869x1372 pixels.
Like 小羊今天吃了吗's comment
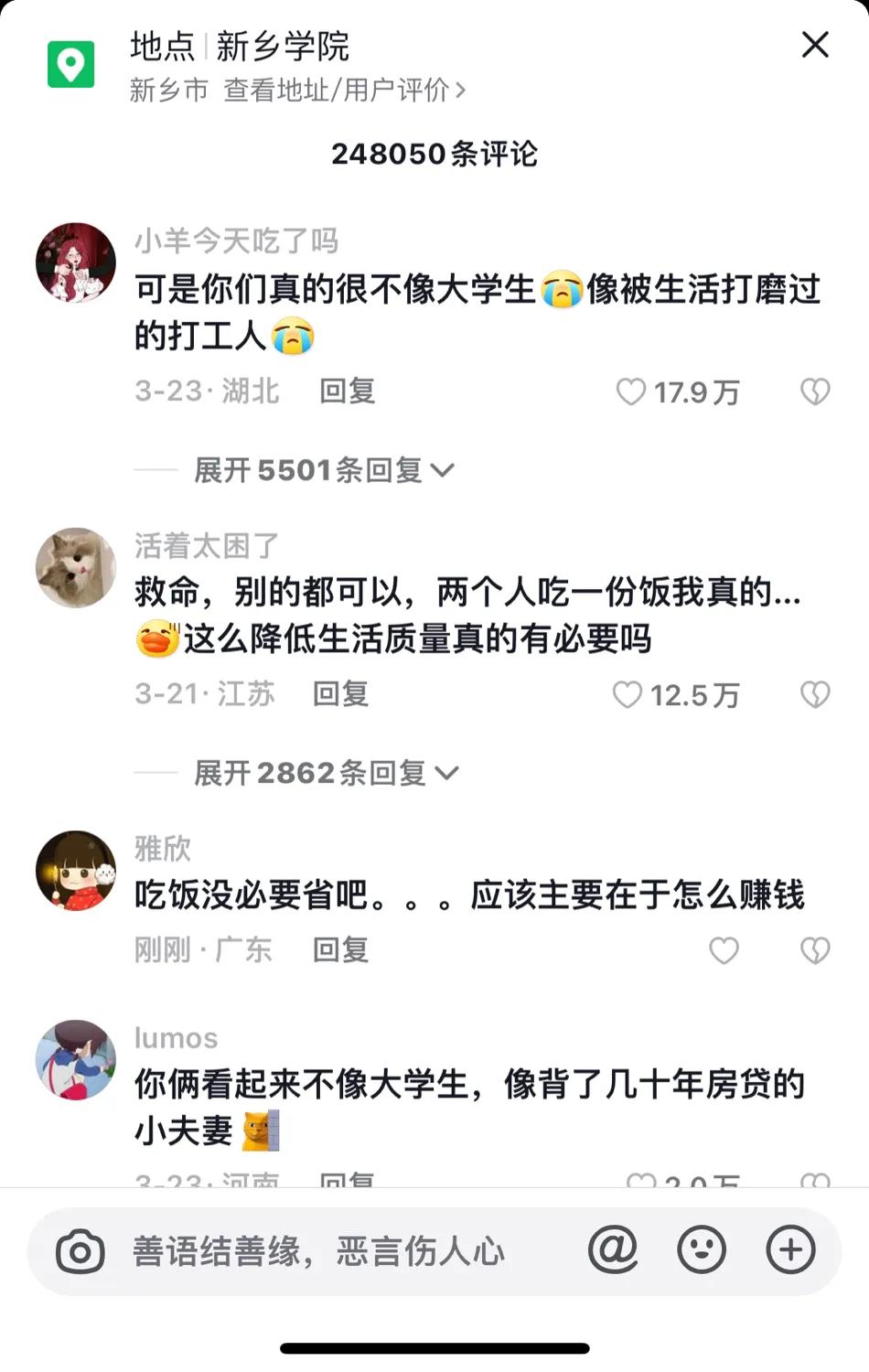coord(631,391)
